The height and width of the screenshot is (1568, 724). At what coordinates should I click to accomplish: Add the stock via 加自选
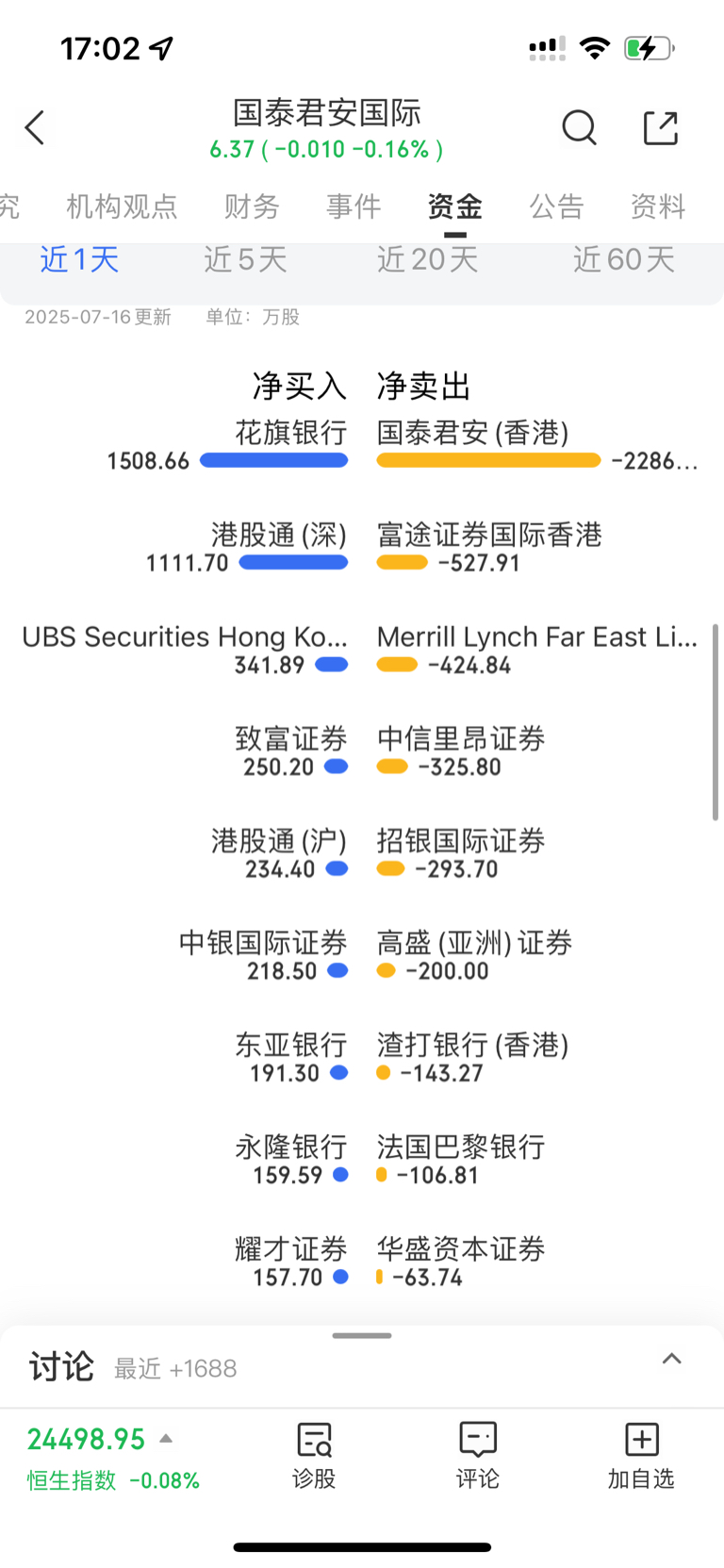pos(641,1457)
